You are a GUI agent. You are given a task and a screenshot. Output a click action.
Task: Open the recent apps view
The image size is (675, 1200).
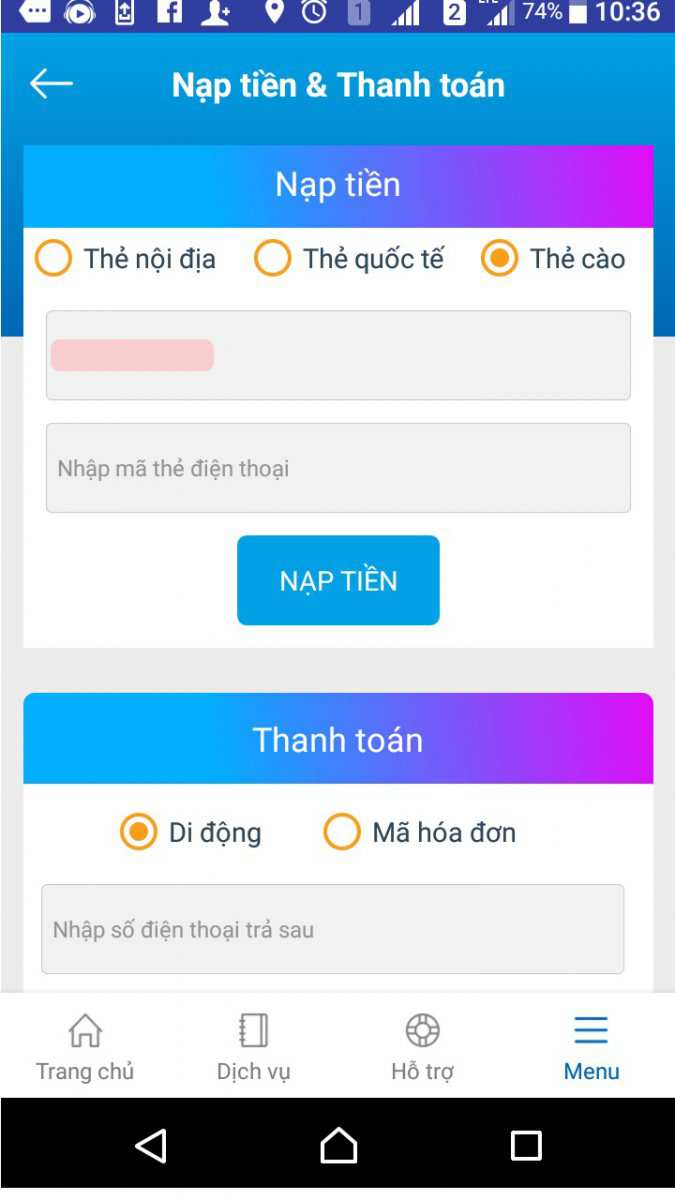click(x=526, y=1146)
